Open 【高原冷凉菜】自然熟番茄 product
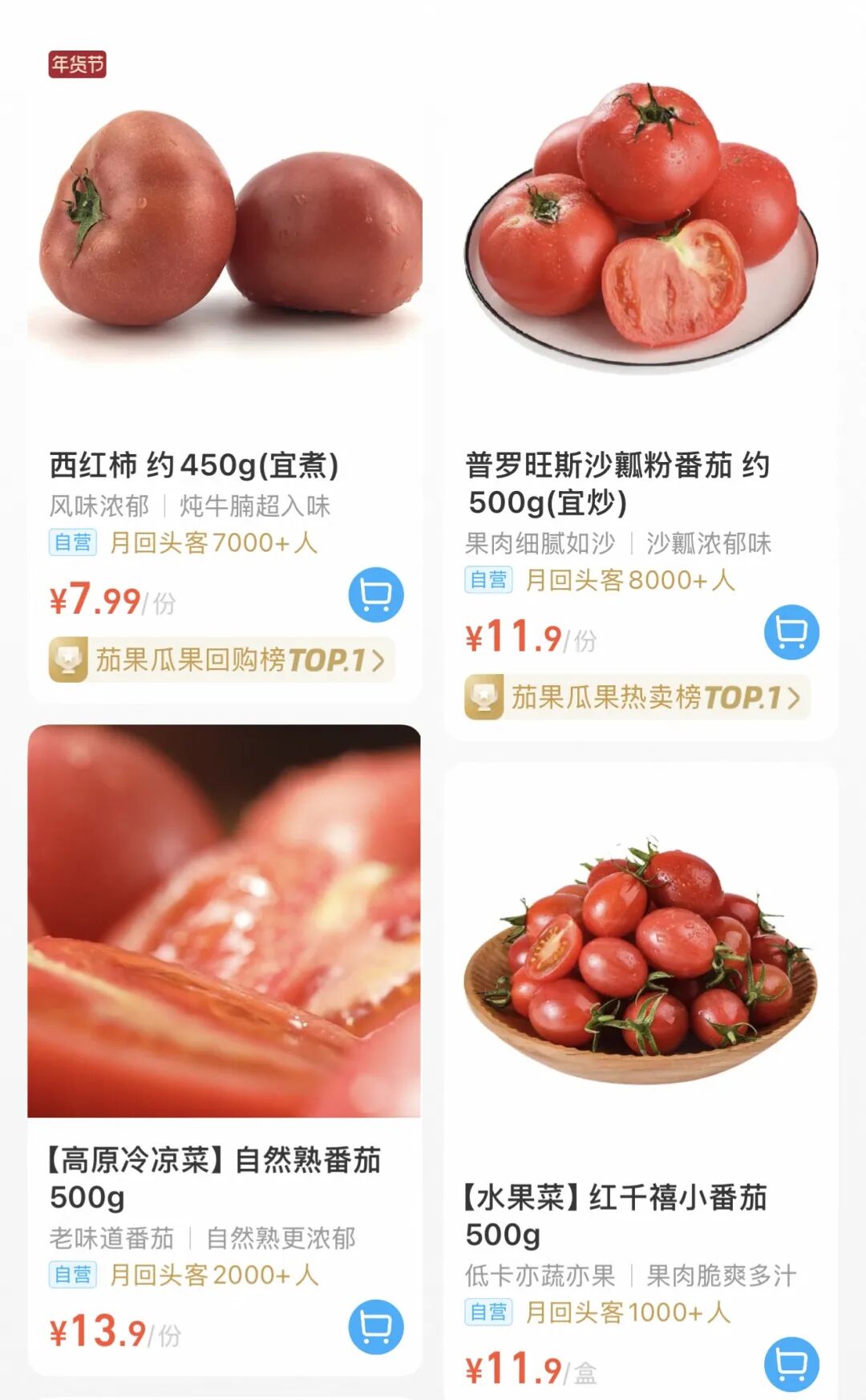Image resolution: width=866 pixels, height=1400 pixels. point(215,1178)
